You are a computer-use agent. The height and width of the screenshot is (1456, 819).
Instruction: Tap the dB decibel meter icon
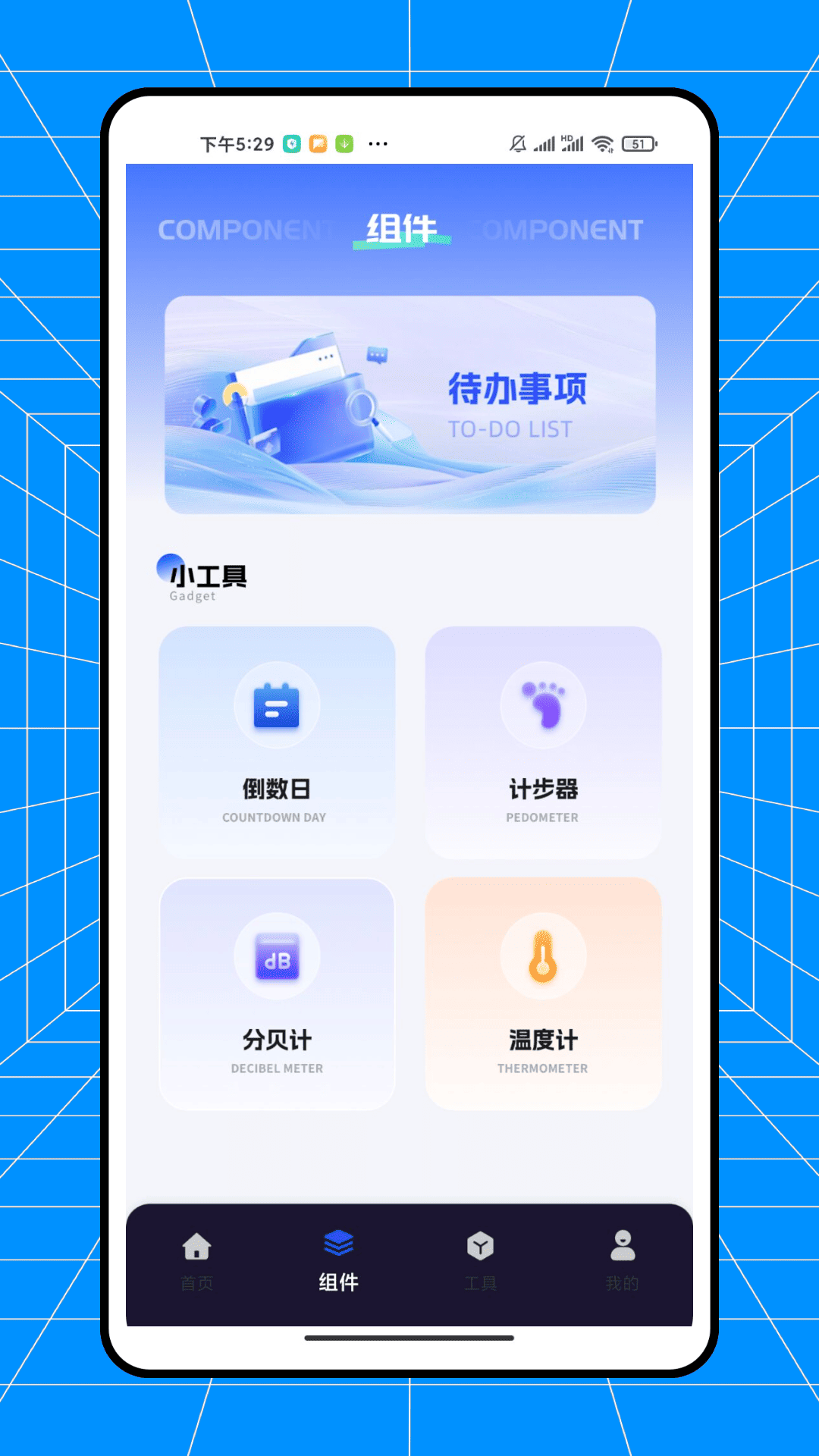pos(277,956)
